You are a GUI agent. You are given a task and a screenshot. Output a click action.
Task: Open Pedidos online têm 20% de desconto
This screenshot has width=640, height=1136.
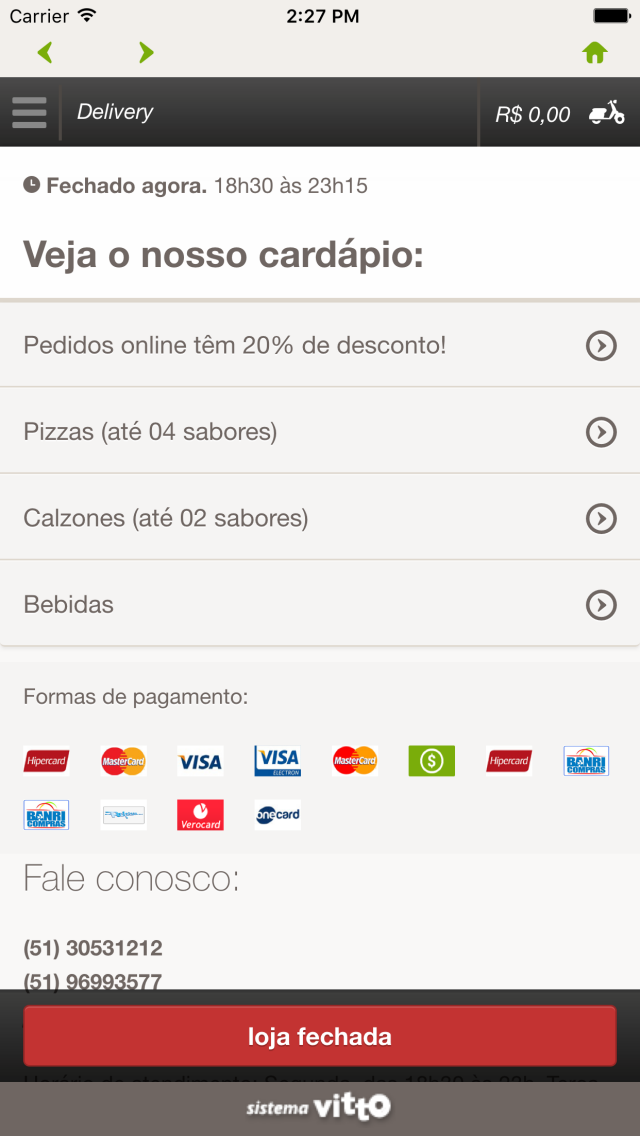pos(320,346)
